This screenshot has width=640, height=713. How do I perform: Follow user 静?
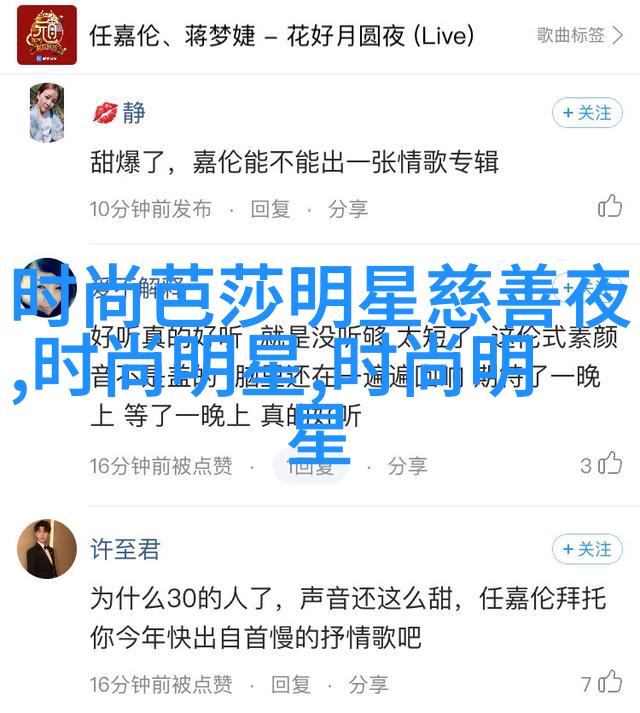[x=586, y=113]
